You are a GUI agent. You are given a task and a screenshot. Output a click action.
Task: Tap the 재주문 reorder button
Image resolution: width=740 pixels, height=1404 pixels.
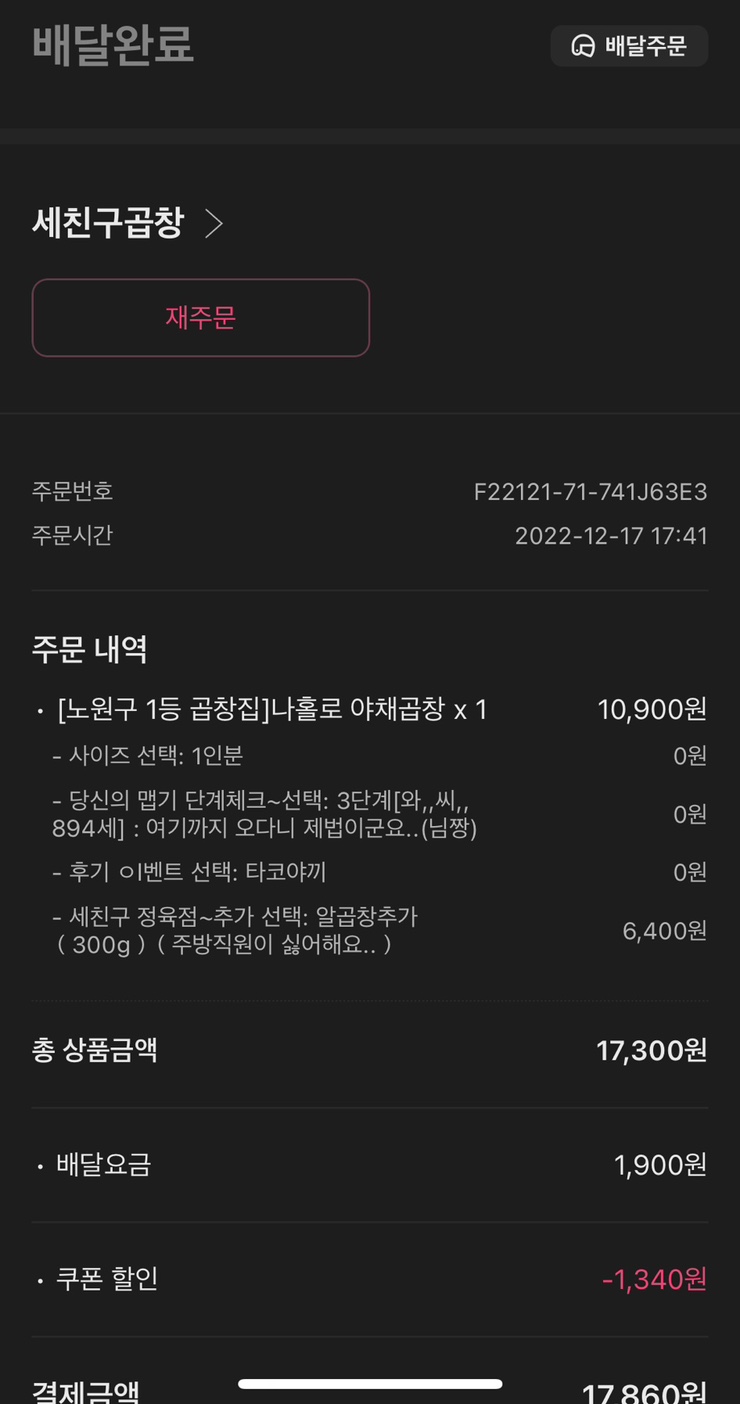pos(201,318)
